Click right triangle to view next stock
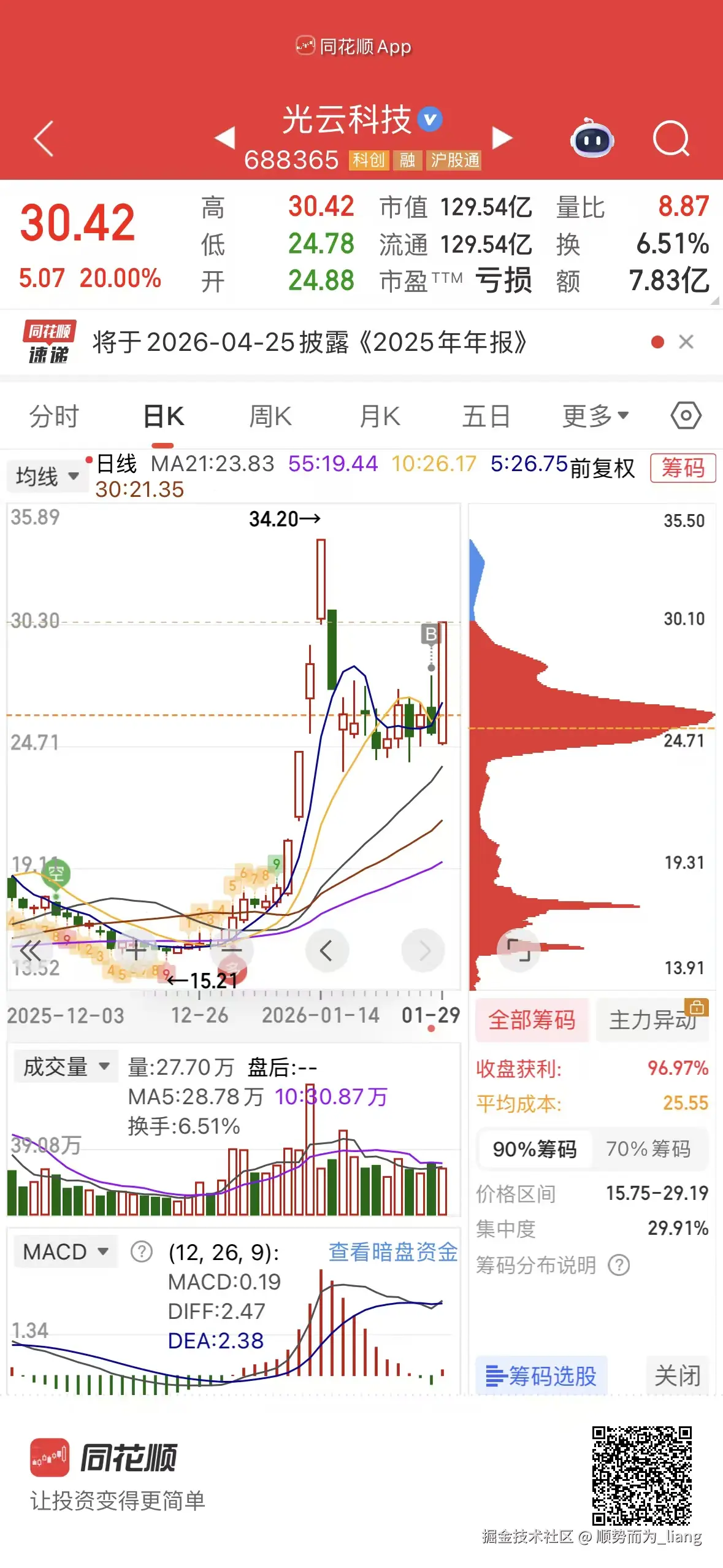Screen dimensions: 723x1568 click(x=503, y=137)
